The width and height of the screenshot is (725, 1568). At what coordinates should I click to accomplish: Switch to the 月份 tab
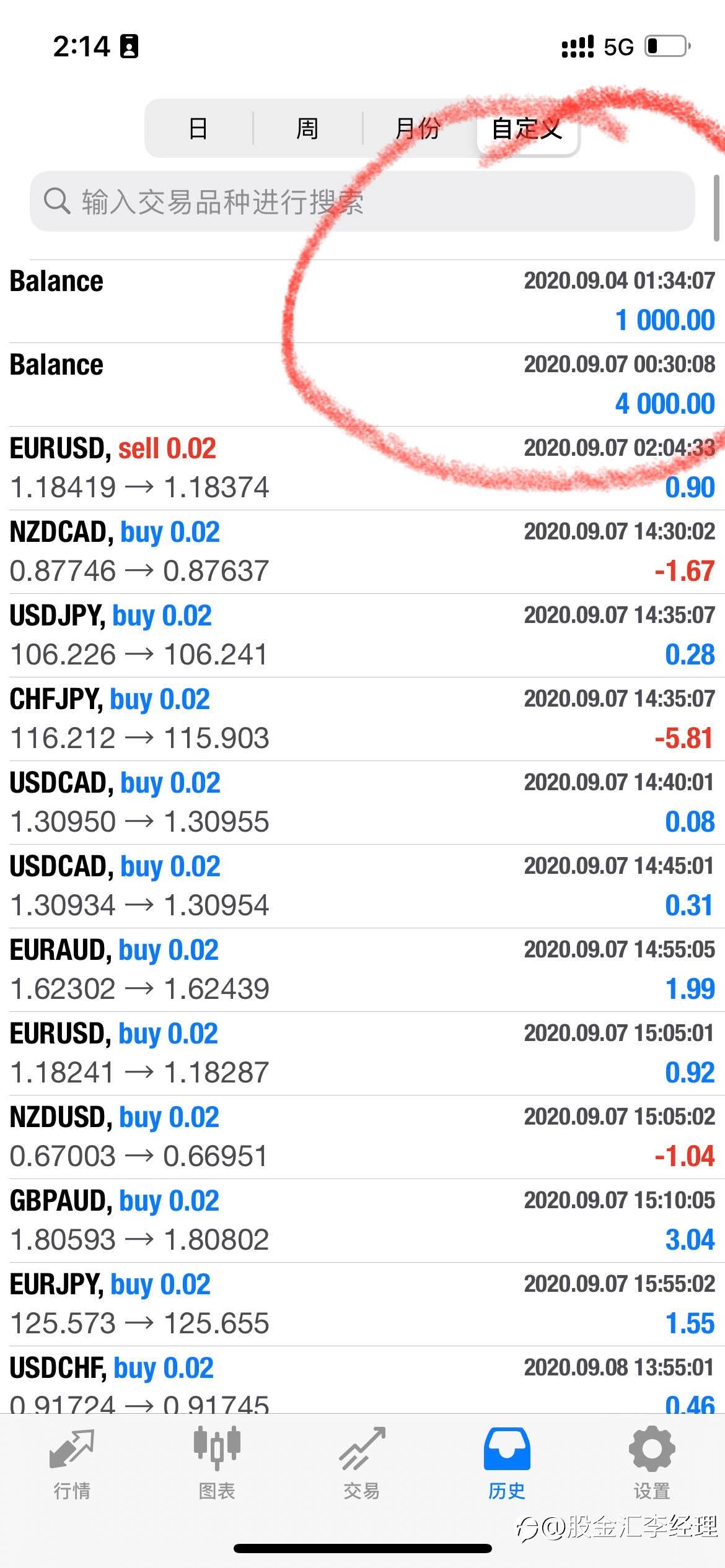[418, 128]
